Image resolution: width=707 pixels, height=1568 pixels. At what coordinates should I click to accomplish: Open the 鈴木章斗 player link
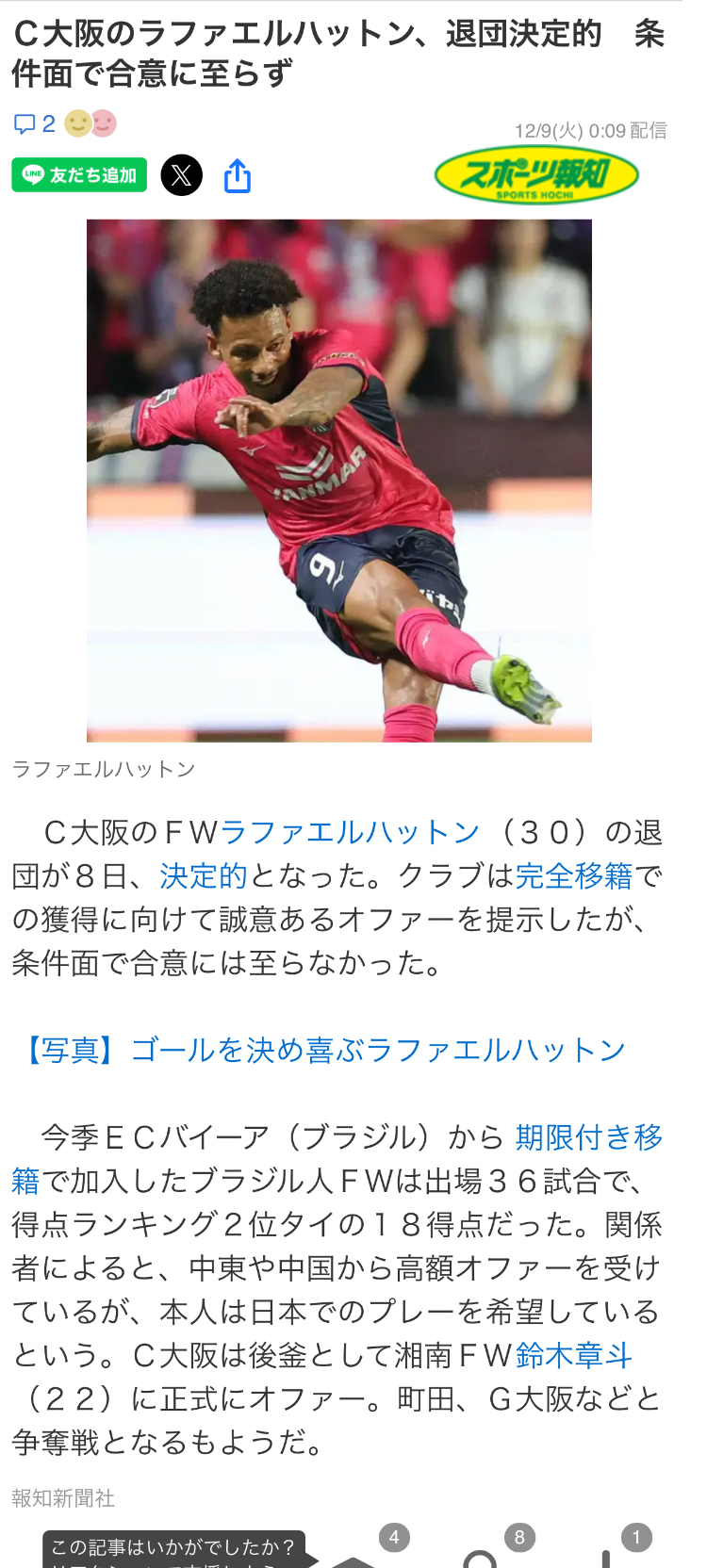tap(573, 1355)
